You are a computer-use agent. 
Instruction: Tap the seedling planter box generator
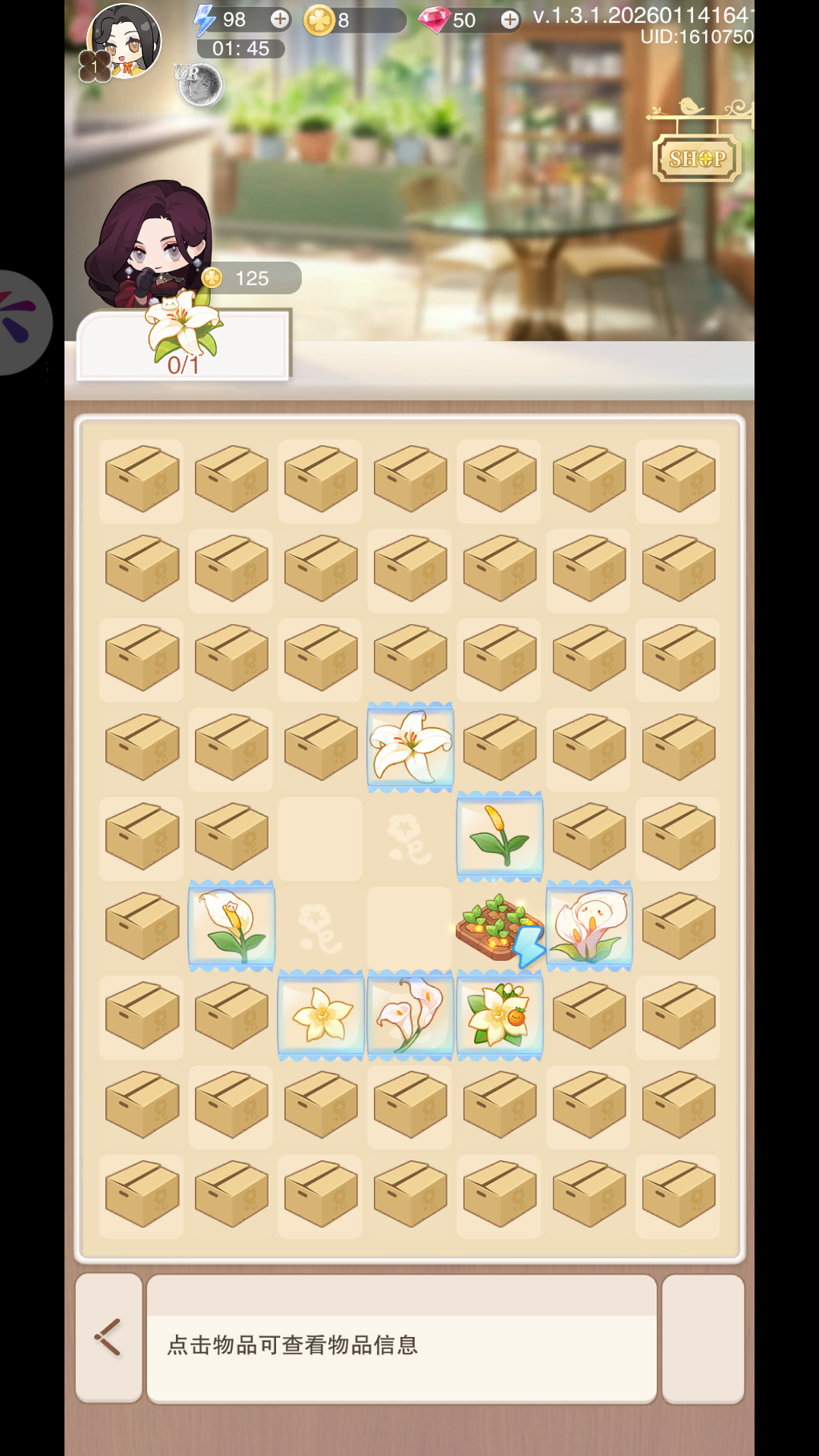[497, 927]
